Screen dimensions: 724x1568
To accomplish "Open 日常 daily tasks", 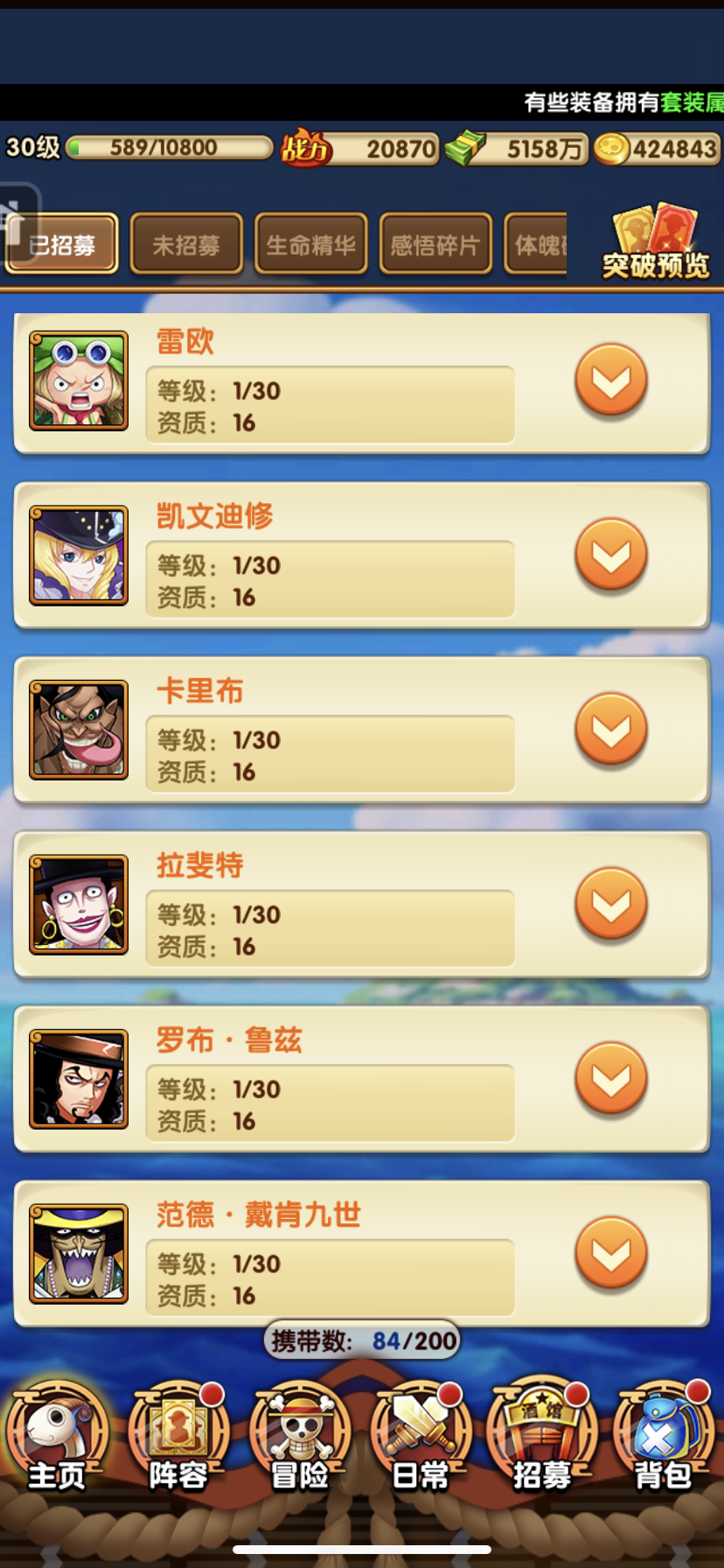I will click(x=421, y=1437).
